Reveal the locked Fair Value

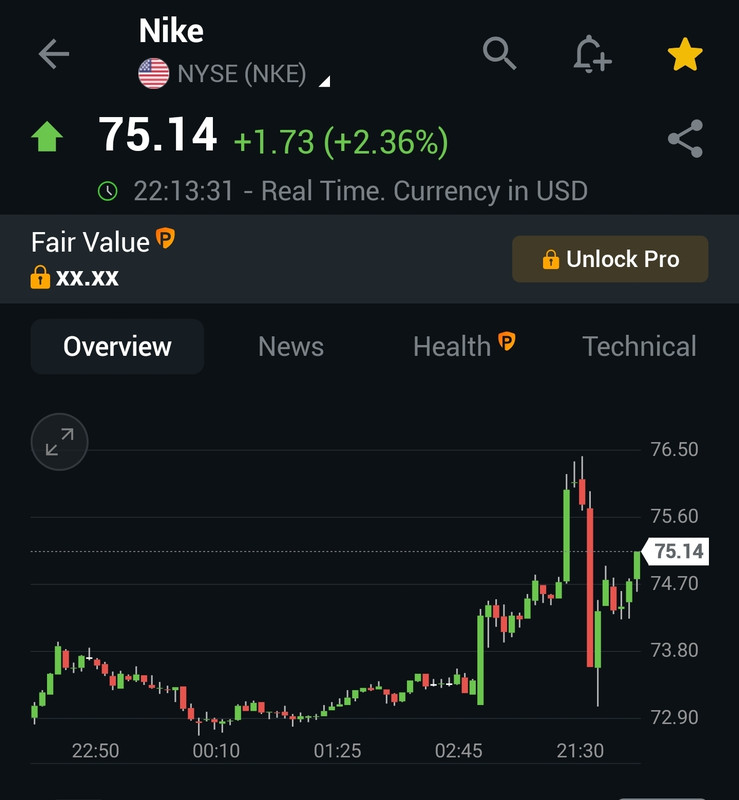tap(75, 277)
